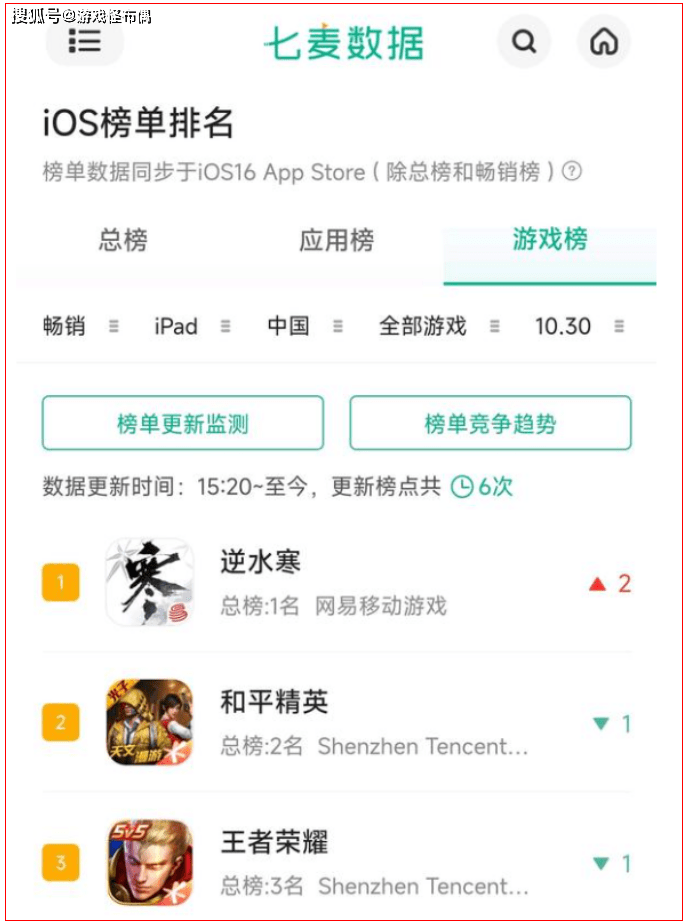Go to the home icon

tap(604, 42)
